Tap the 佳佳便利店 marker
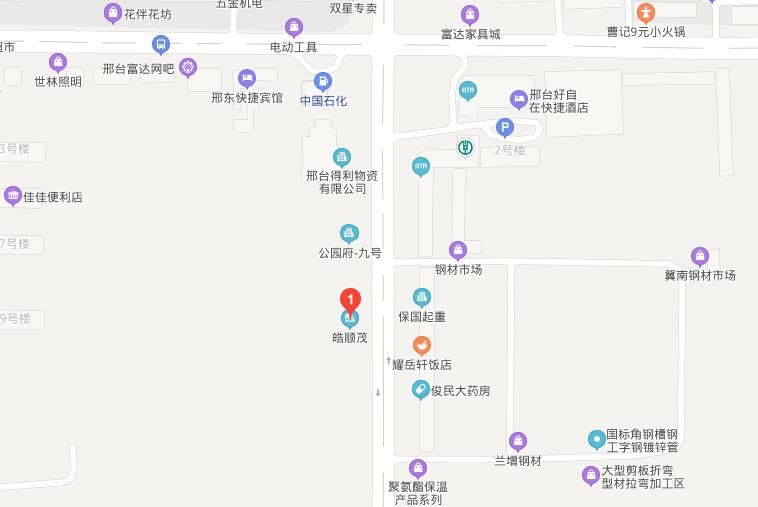Image resolution: width=758 pixels, height=507 pixels. click(x=13, y=196)
